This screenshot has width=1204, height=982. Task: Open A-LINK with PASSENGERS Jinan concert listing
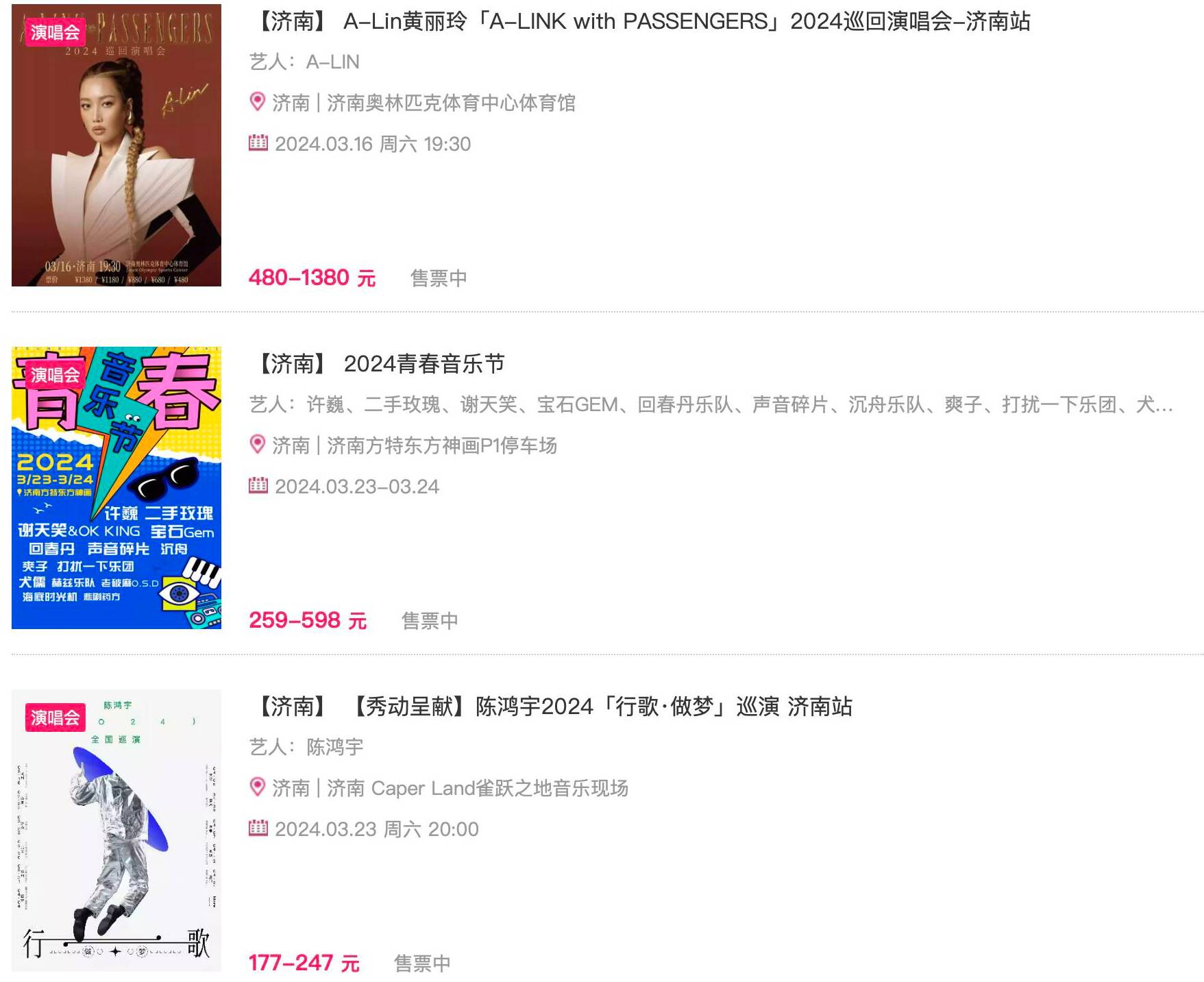[641, 22]
